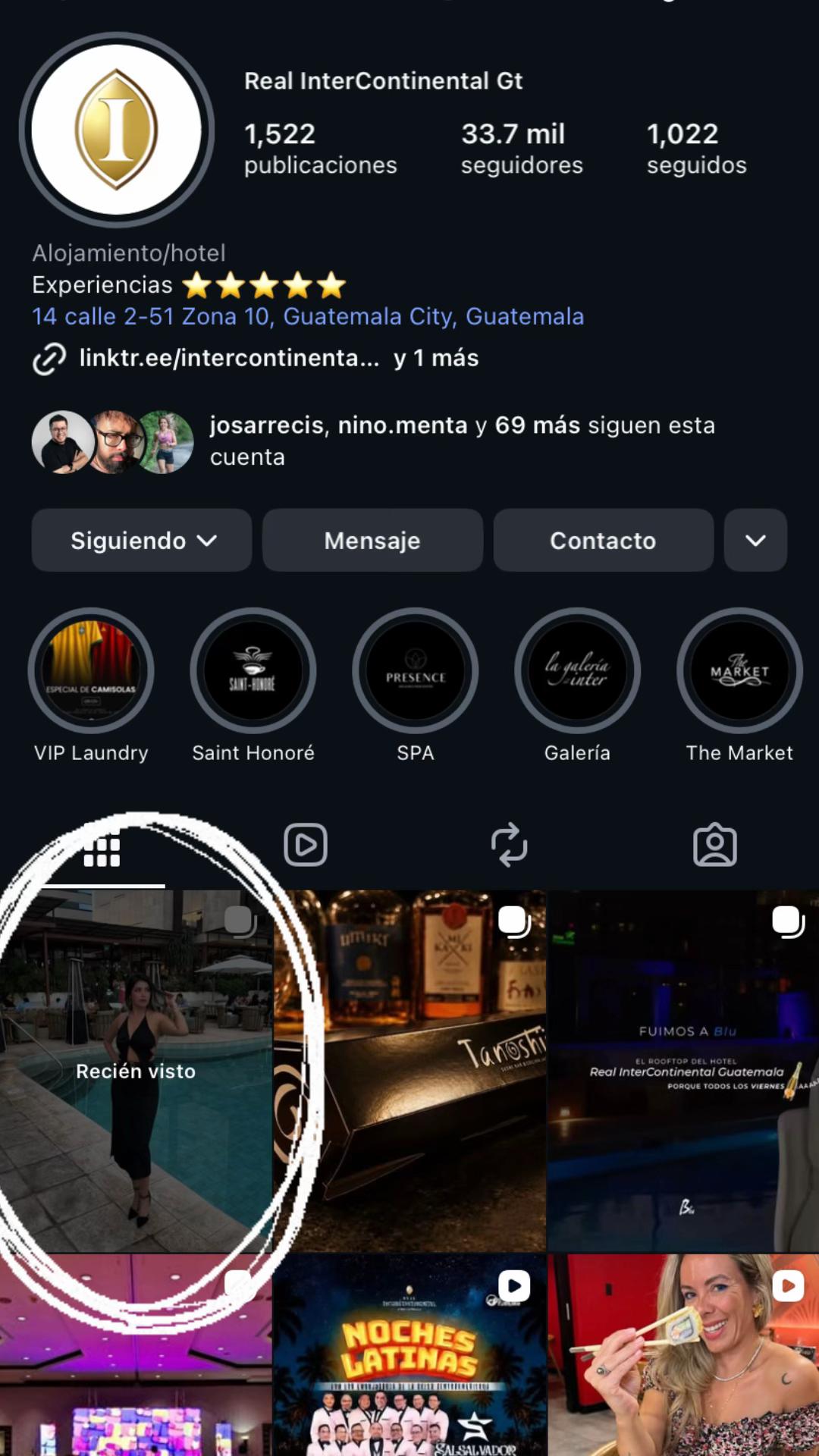819x1456 pixels.
Task: Tap the Contacto button
Action: click(603, 540)
